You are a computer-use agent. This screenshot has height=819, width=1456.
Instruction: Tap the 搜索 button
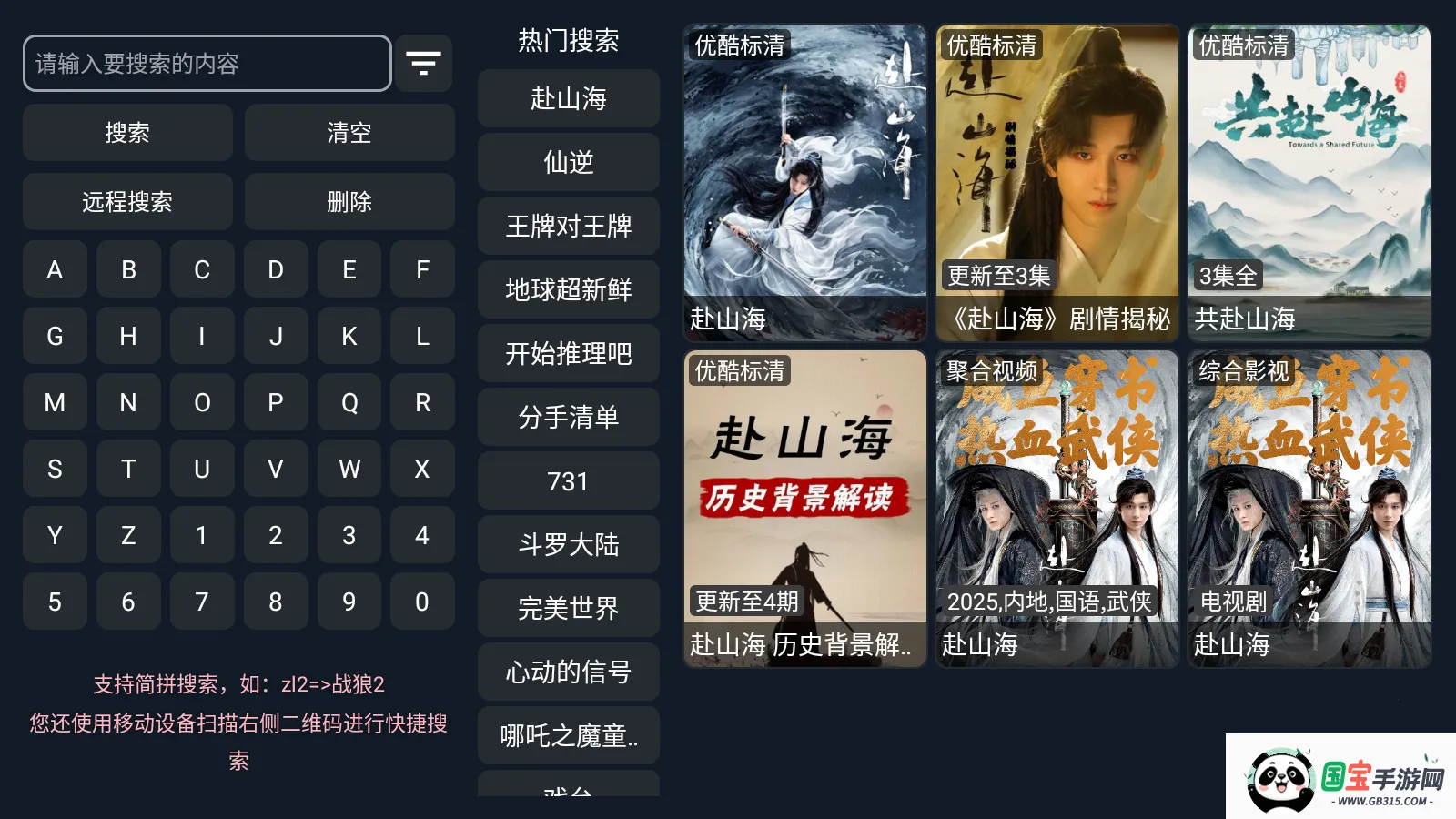pyautogui.click(x=127, y=133)
